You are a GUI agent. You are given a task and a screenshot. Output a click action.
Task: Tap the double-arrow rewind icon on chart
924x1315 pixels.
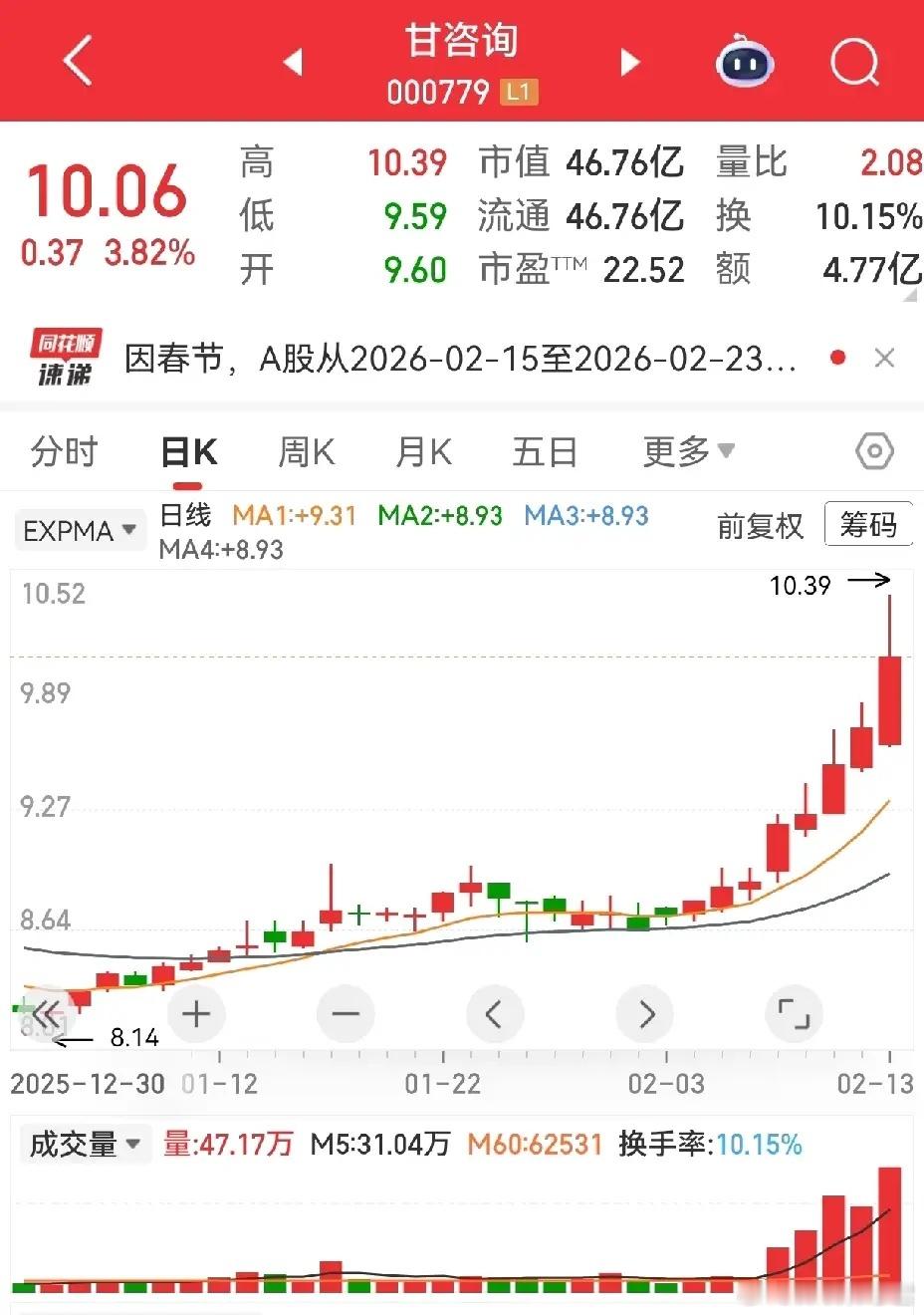46,1013
